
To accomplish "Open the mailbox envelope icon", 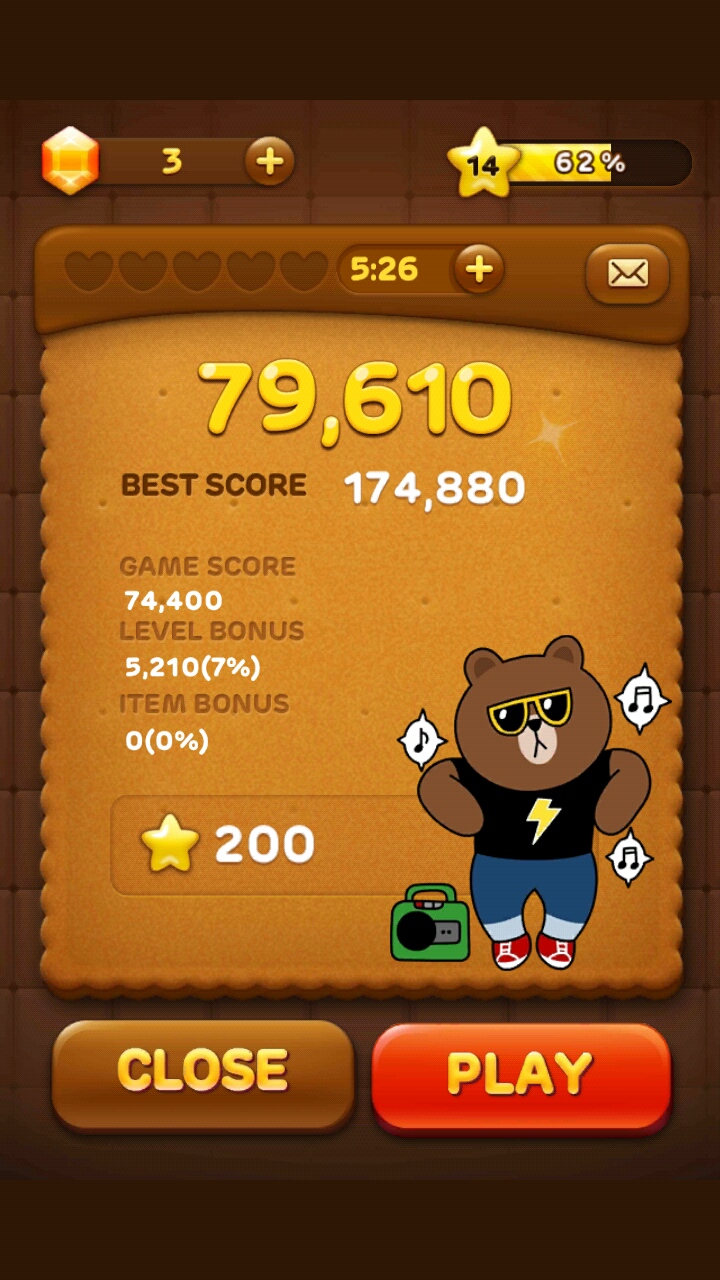I will 627,272.
